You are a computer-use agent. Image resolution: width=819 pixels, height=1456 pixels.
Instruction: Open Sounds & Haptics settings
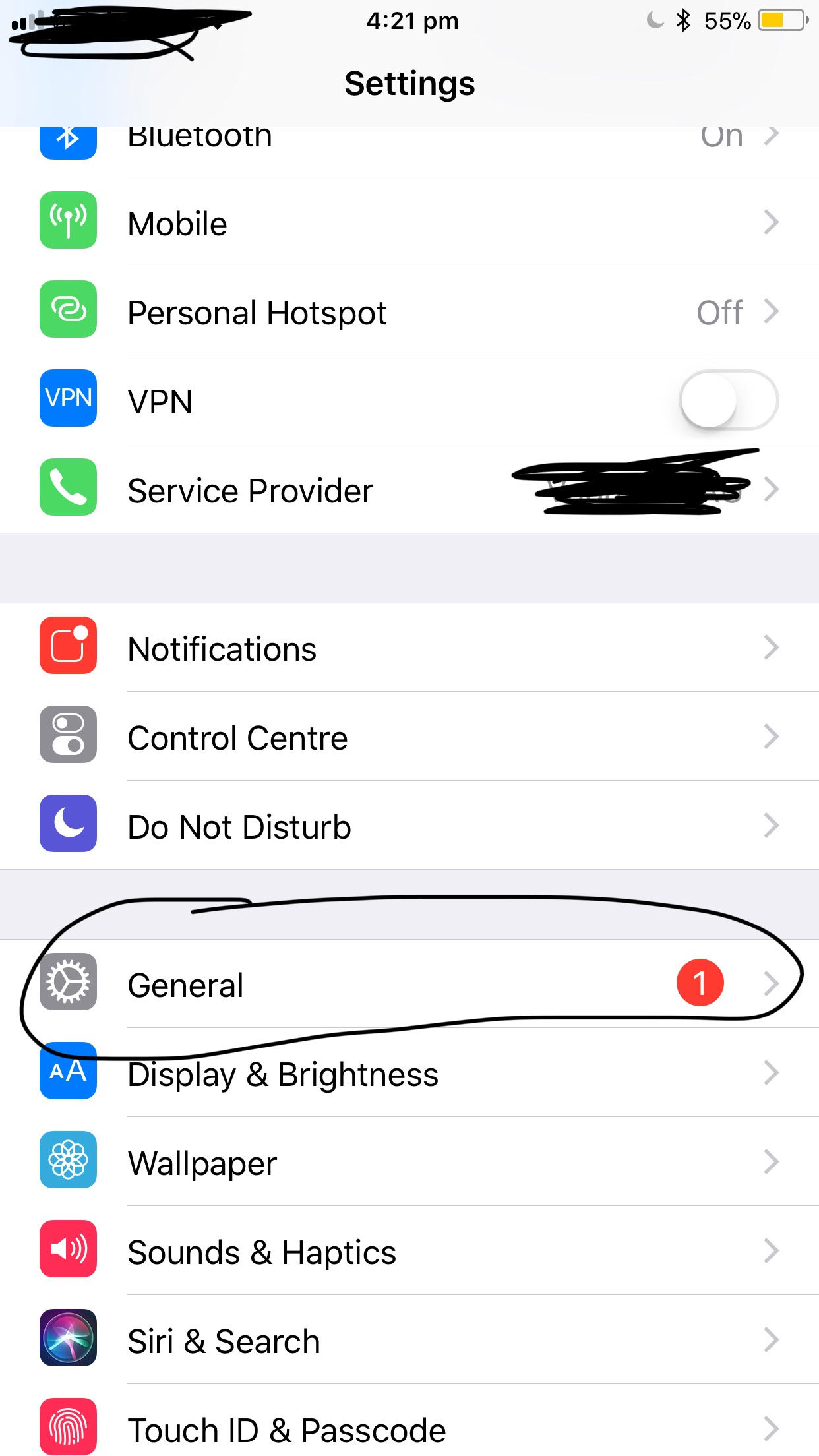point(409,1252)
